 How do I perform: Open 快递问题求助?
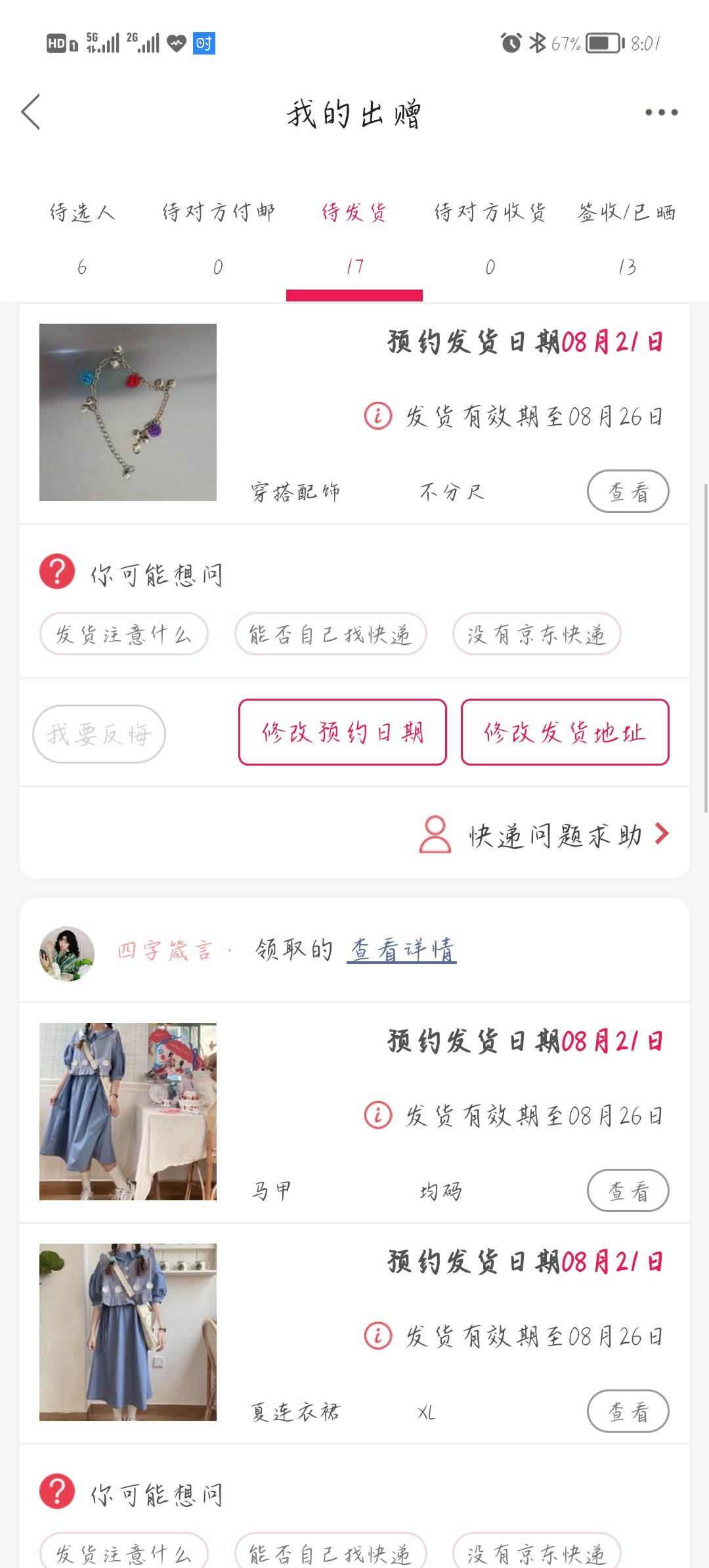click(545, 835)
